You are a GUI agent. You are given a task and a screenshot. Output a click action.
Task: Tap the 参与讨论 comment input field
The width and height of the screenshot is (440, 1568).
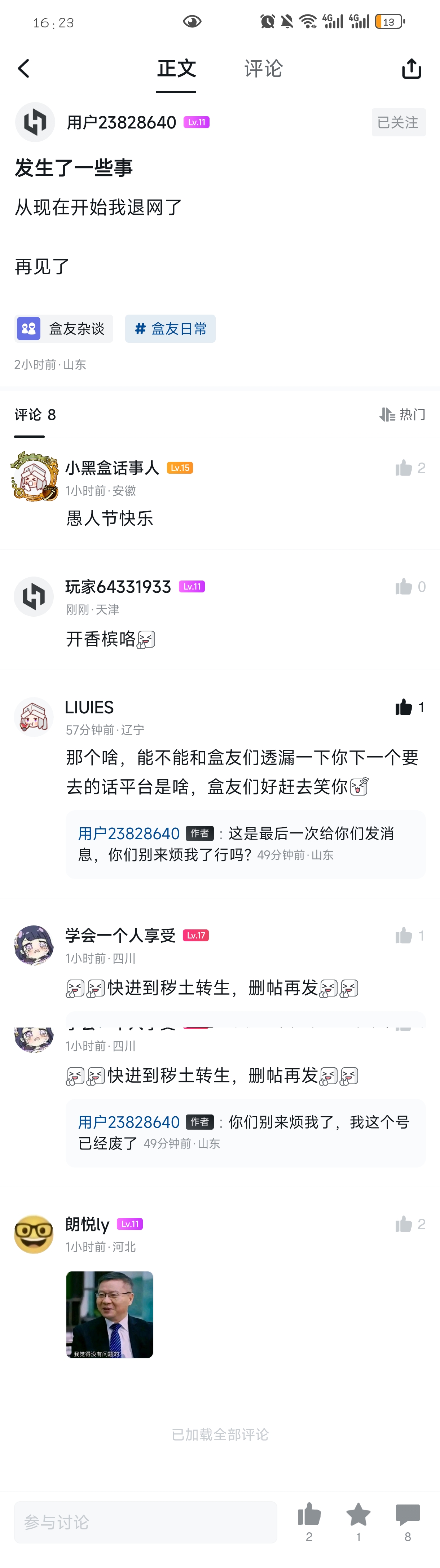click(145, 1522)
